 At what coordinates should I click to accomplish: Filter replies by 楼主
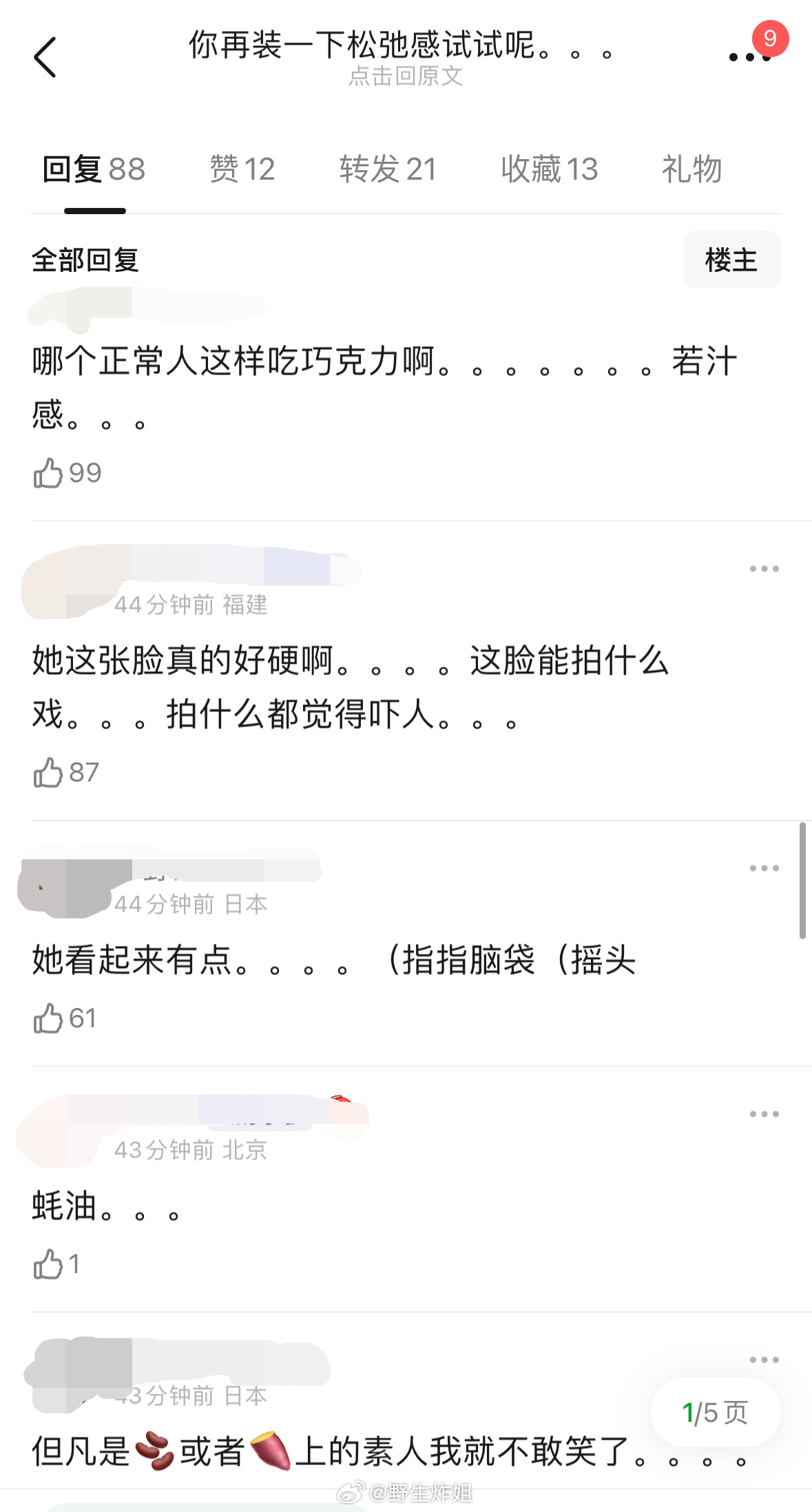[731, 260]
